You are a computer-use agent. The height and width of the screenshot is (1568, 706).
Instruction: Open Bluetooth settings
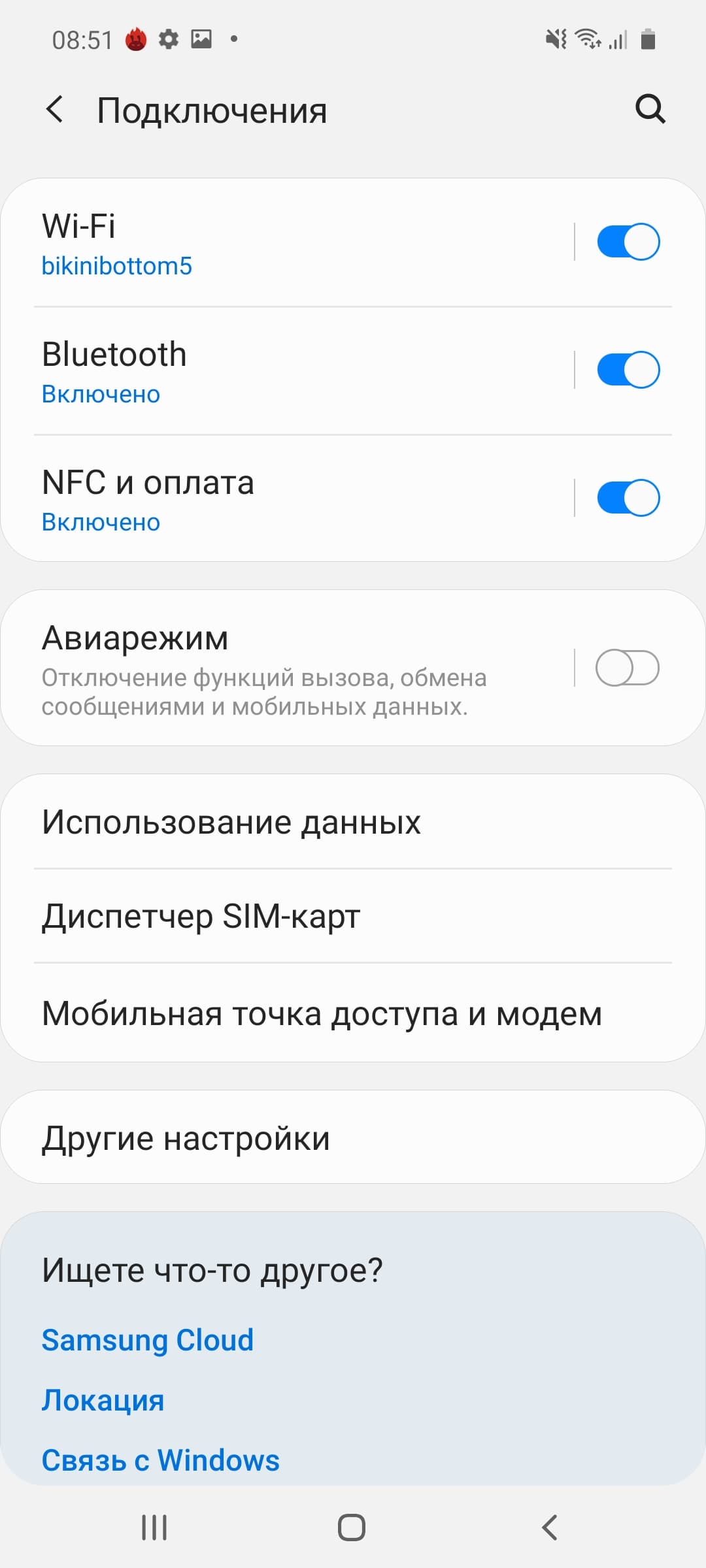click(261, 370)
